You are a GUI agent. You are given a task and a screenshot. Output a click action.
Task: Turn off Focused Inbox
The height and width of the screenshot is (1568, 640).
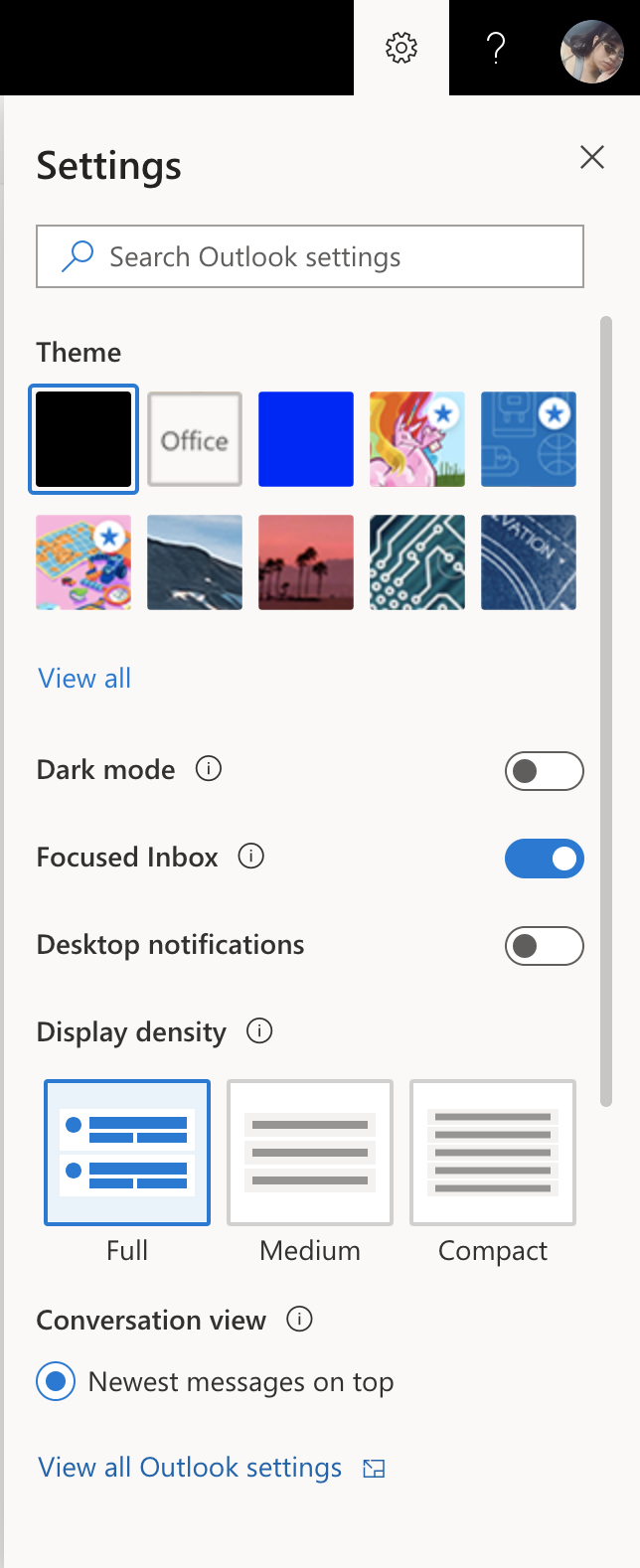tap(544, 859)
